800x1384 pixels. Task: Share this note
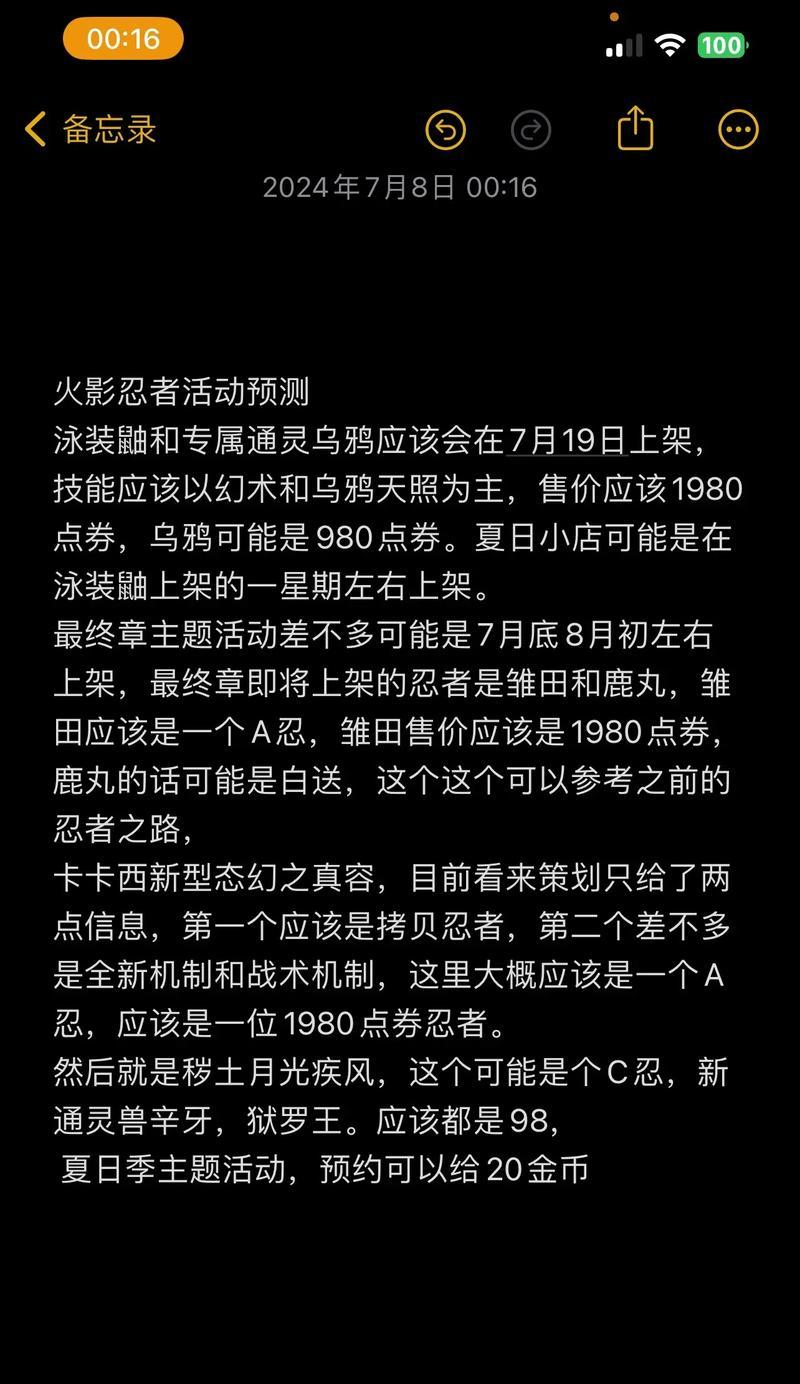[x=635, y=129]
